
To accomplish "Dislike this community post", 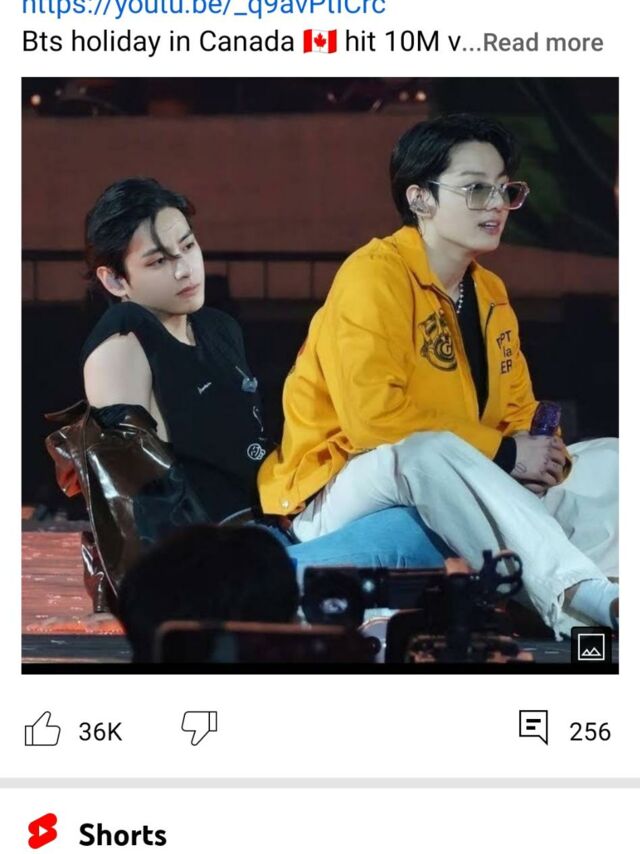I will click(x=199, y=728).
